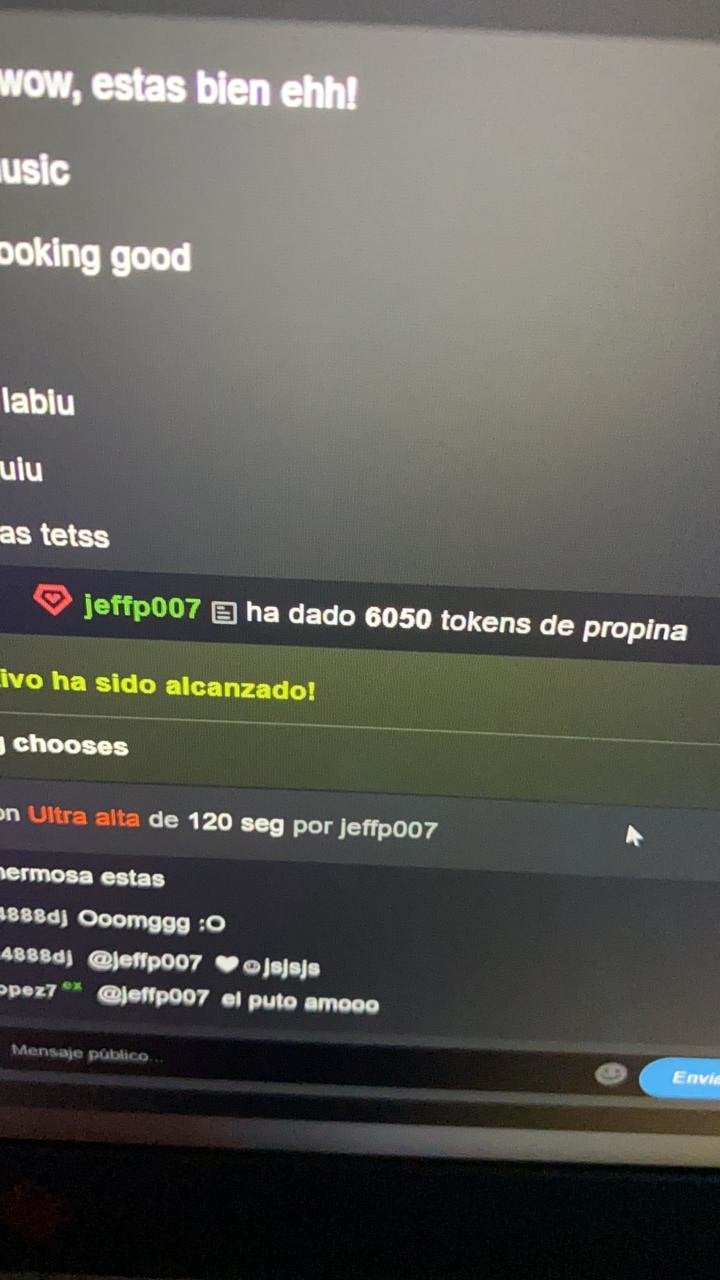Open the note icon next to jeffp007
720x1280 pixels.
tap(225, 612)
